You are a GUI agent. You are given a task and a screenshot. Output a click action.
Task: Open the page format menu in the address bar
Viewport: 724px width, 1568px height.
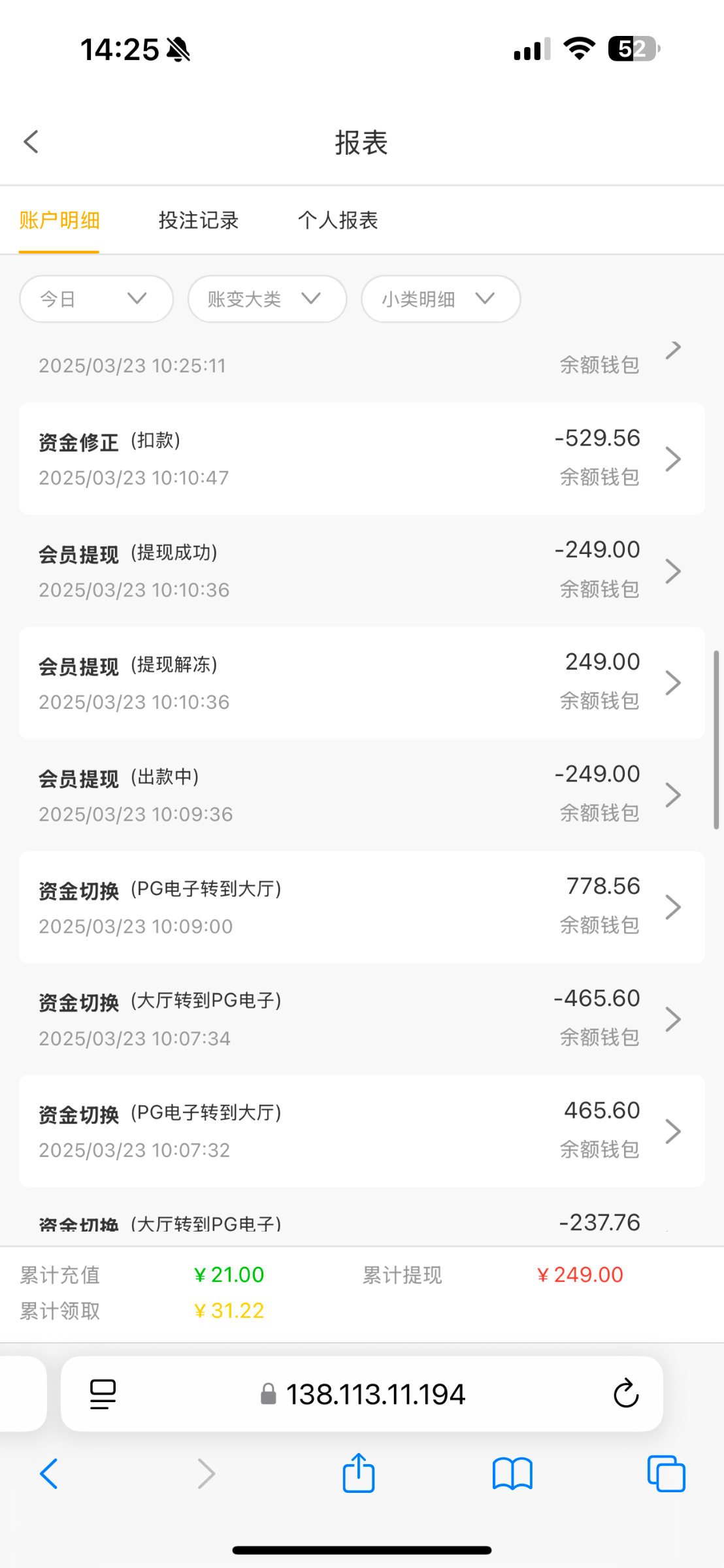tap(103, 1394)
